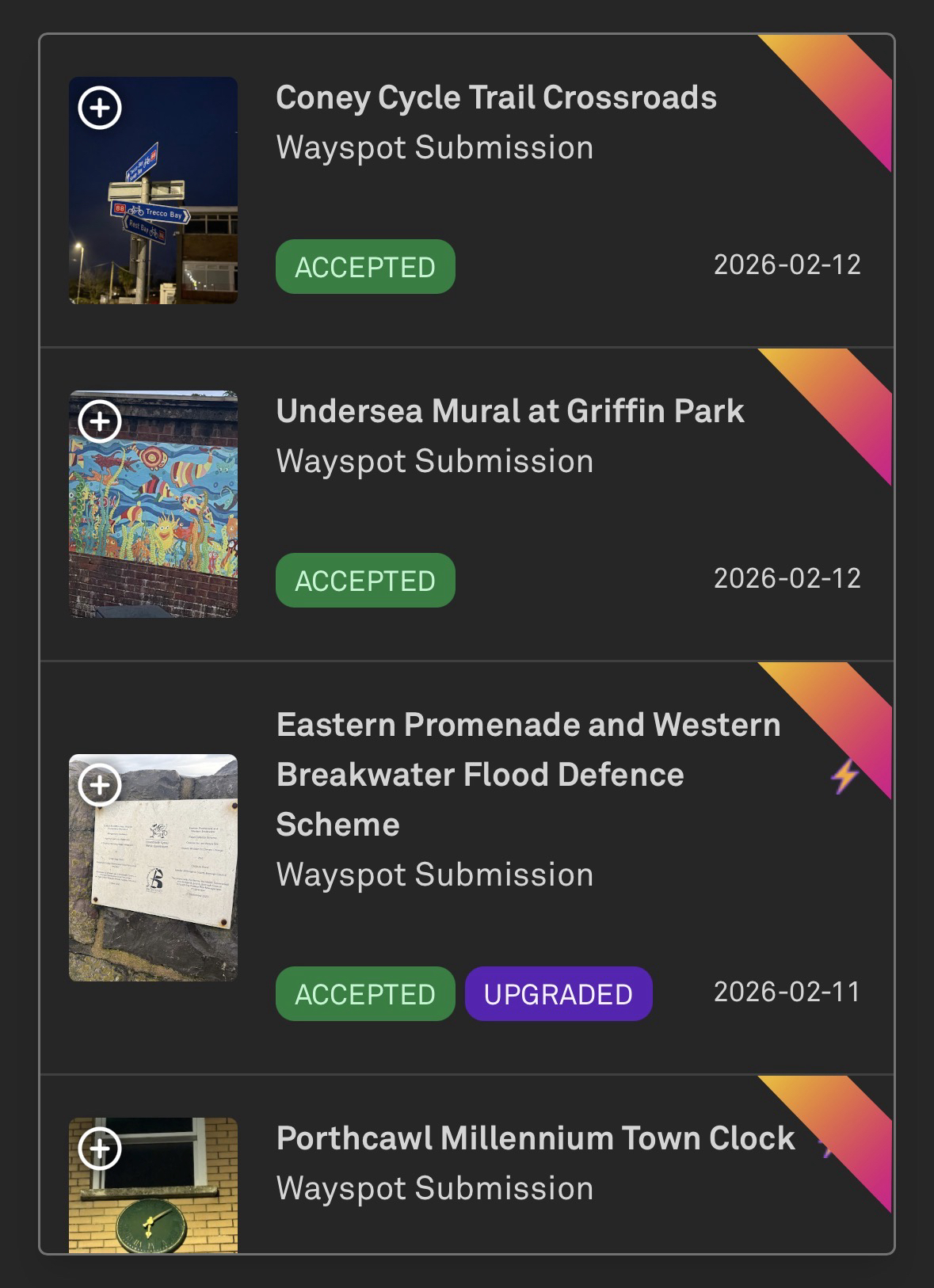The width and height of the screenshot is (934, 1288).
Task: Open the Coney Cycle Trail Crossroads submission
Action: pos(496,98)
